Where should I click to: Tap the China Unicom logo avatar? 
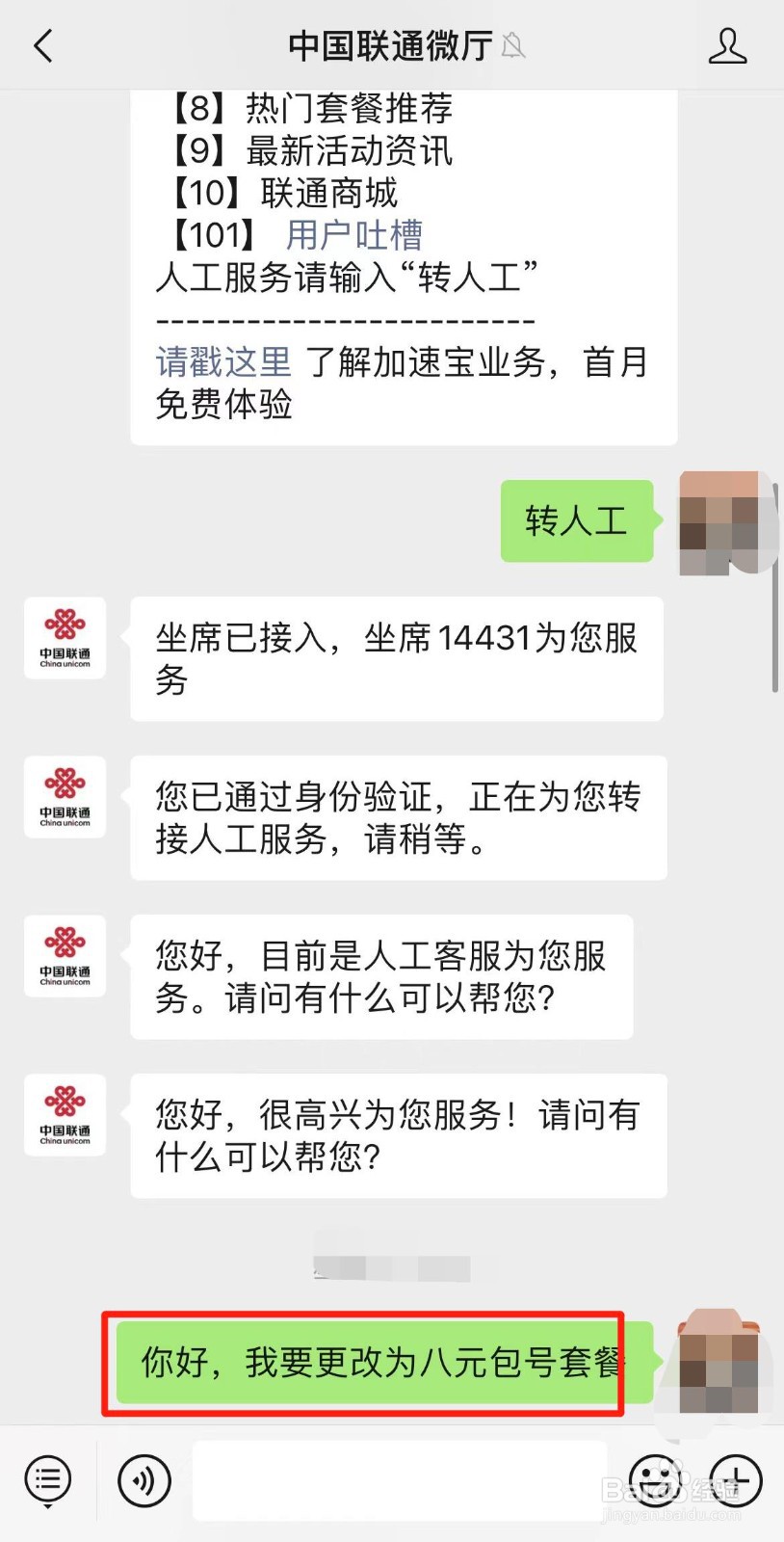pyautogui.click(x=64, y=639)
